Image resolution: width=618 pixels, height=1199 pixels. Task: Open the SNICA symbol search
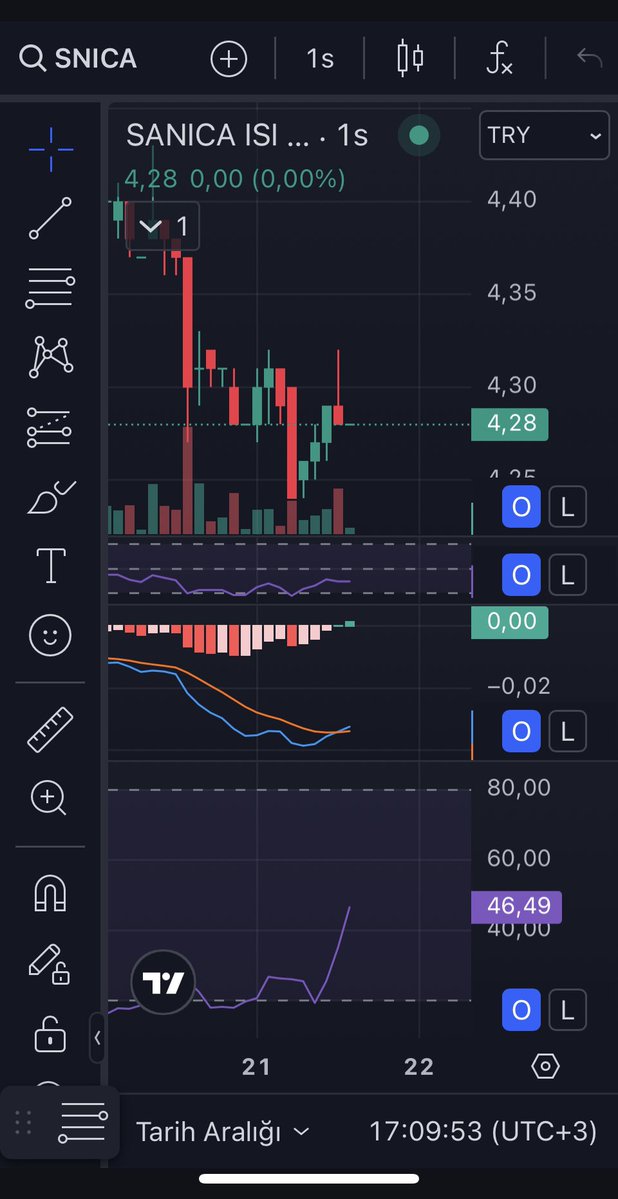click(78, 58)
